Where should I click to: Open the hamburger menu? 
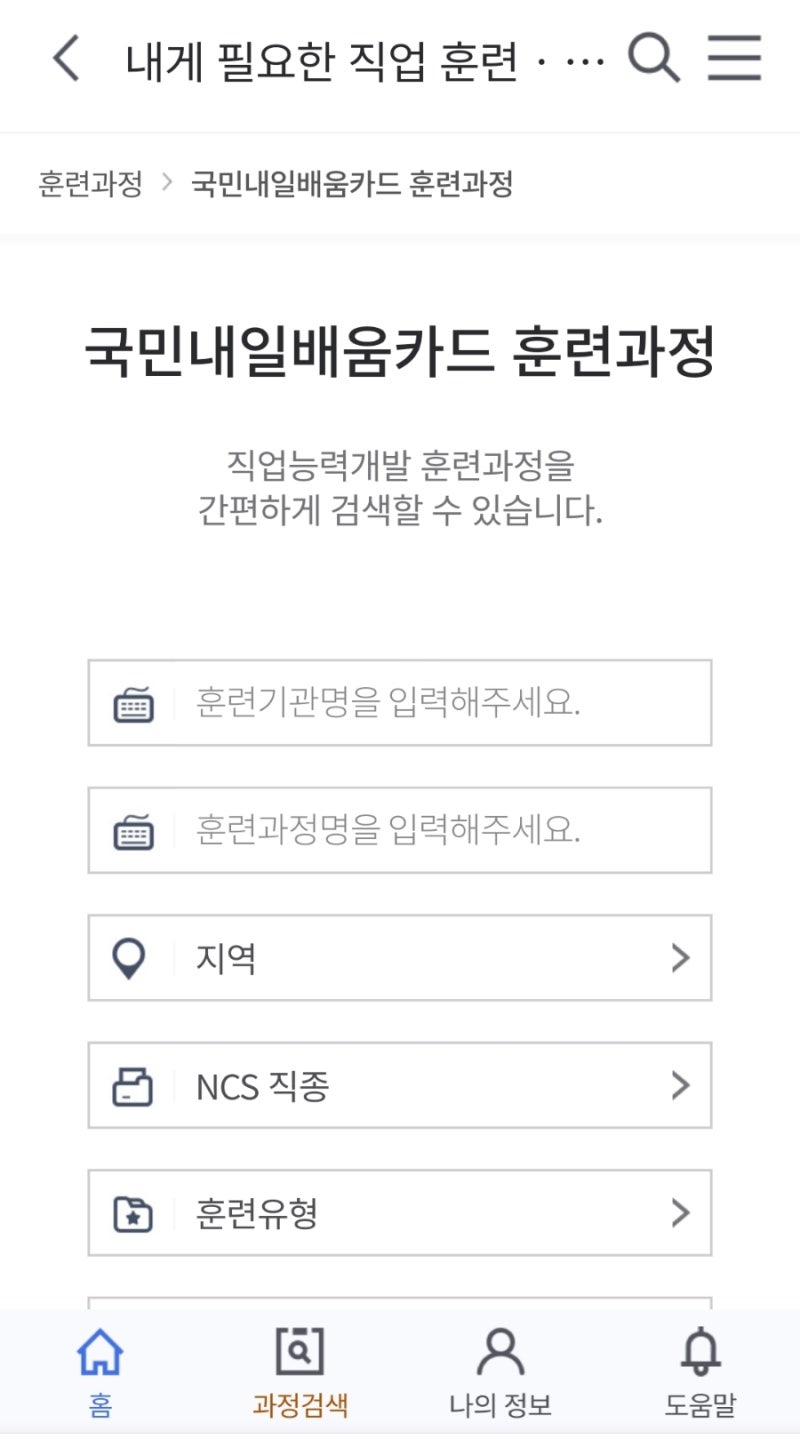tap(735, 58)
